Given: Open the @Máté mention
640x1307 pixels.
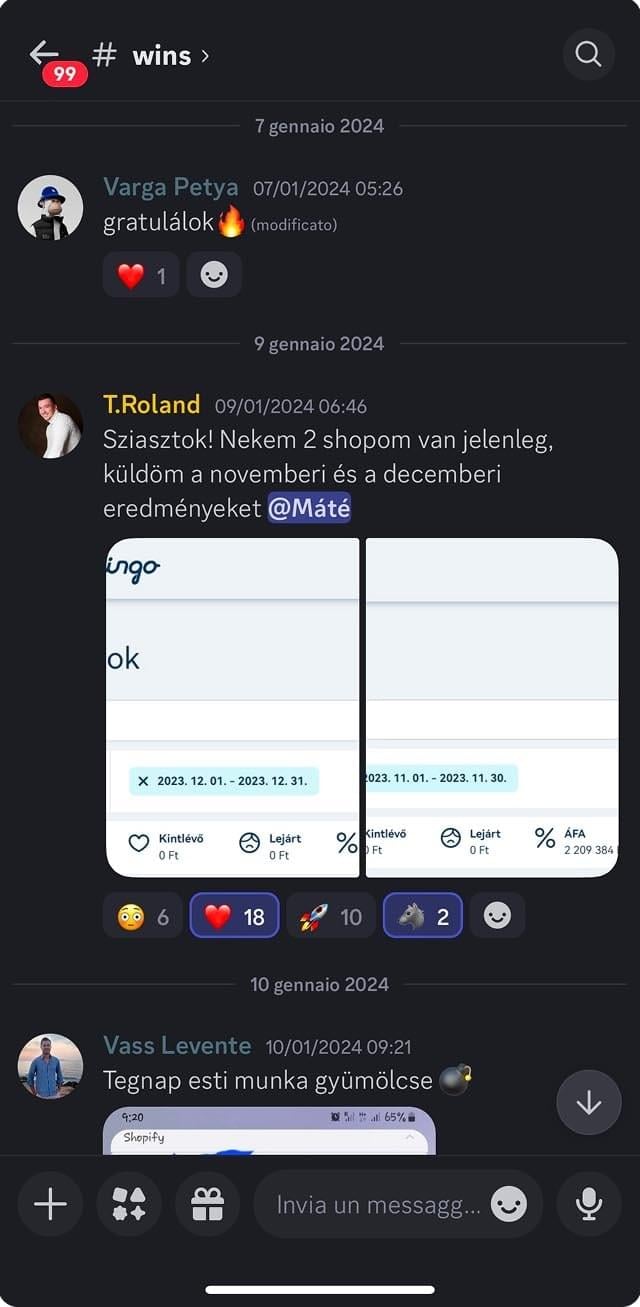Looking at the screenshot, I should pyautogui.click(x=309, y=509).
